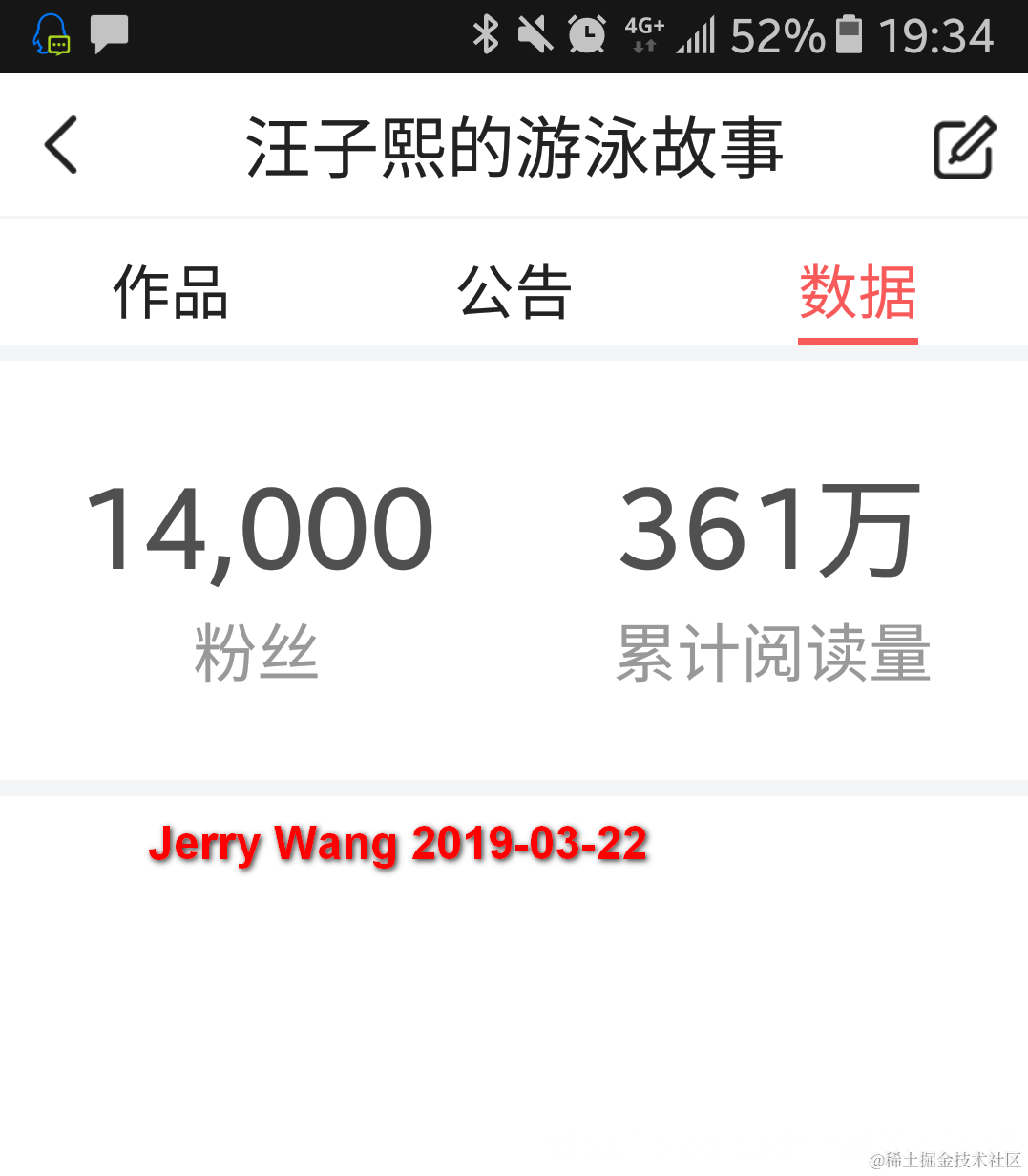Click the Jerry Wang 2019-03-22 text
Image resolution: width=1028 pixels, height=1176 pixels.
click(x=397, y=844)
